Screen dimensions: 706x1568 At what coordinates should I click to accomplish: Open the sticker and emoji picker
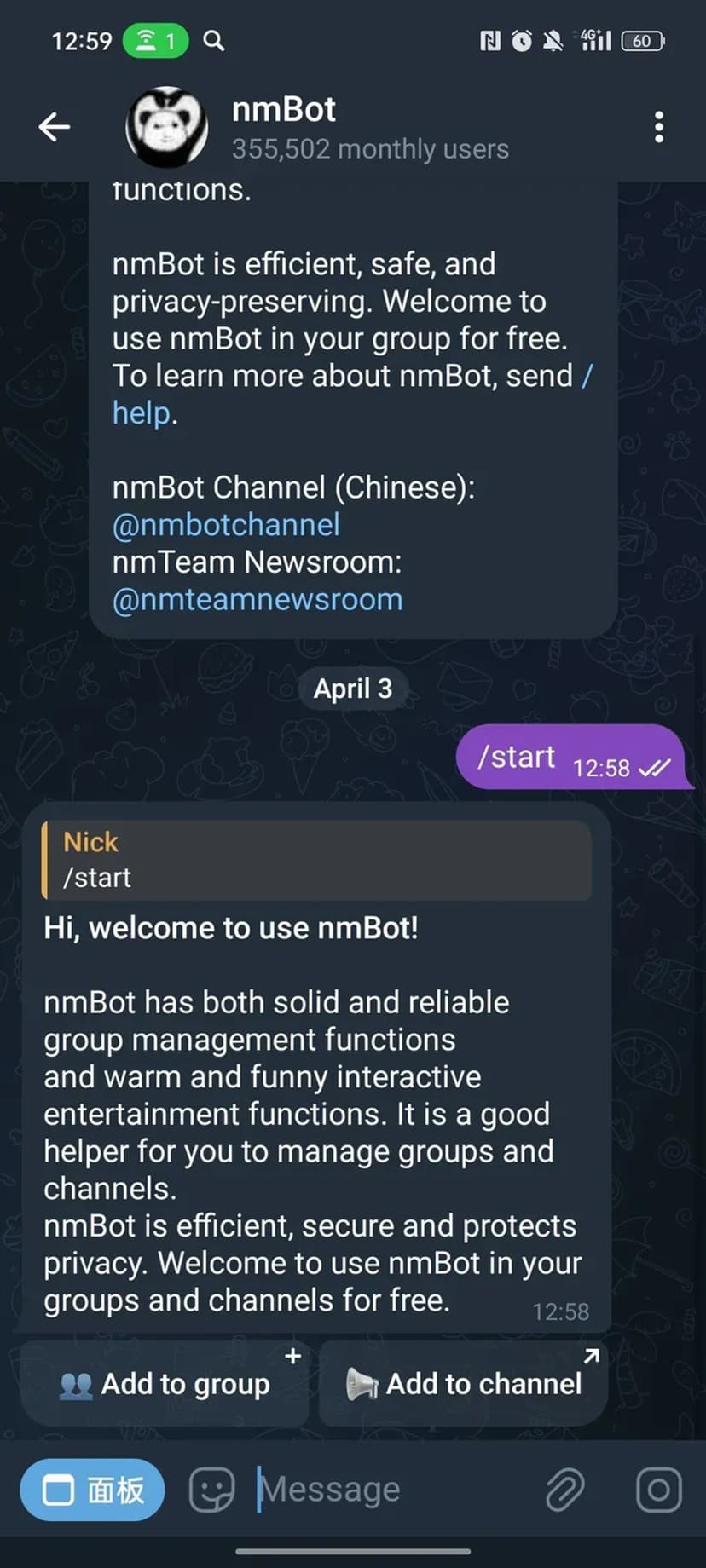[211, 1490]
